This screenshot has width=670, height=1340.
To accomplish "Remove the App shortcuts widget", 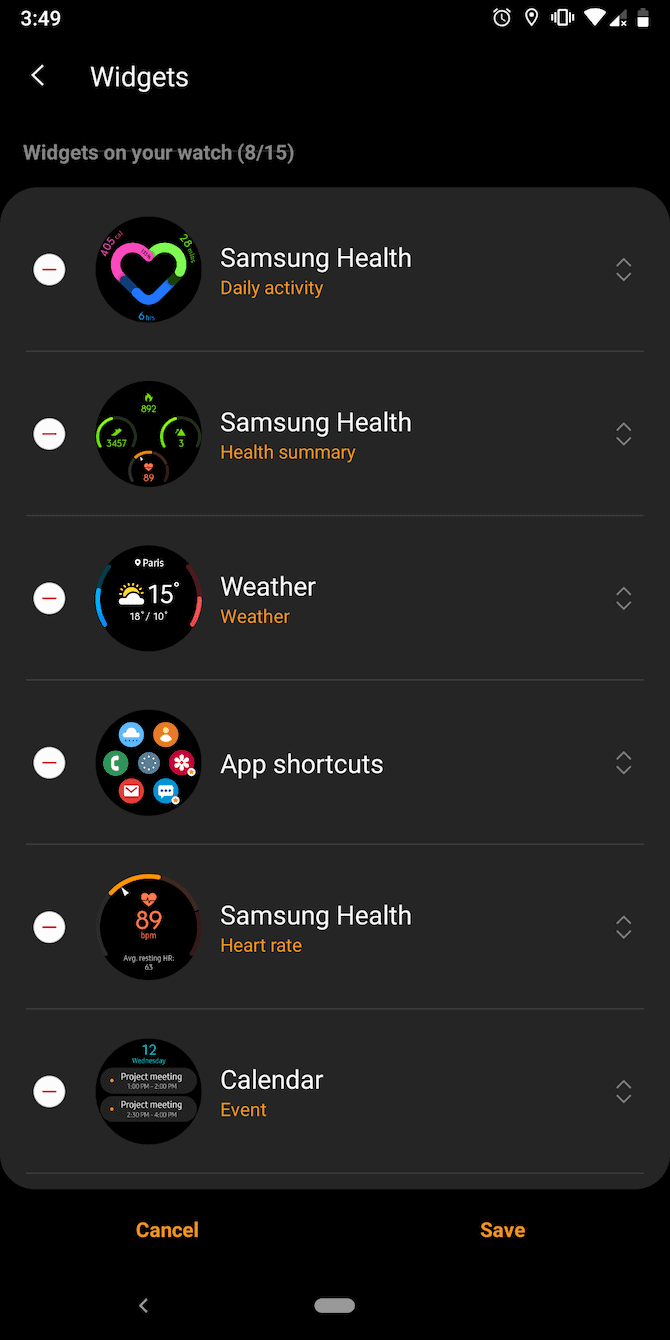I will point(49,763).
